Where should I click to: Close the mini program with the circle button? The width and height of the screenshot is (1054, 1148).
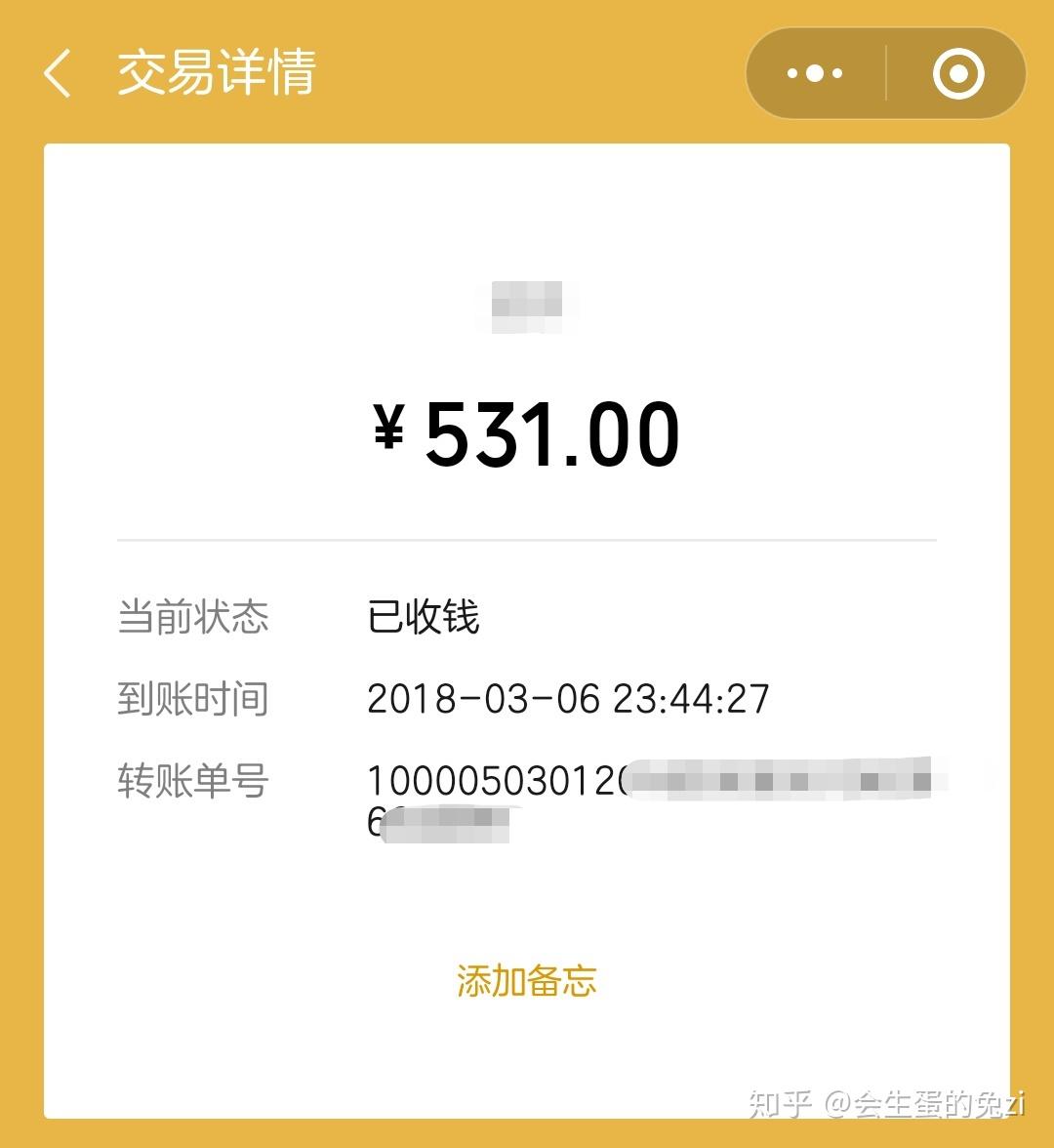pyautogui.click(x=957, y=74)
